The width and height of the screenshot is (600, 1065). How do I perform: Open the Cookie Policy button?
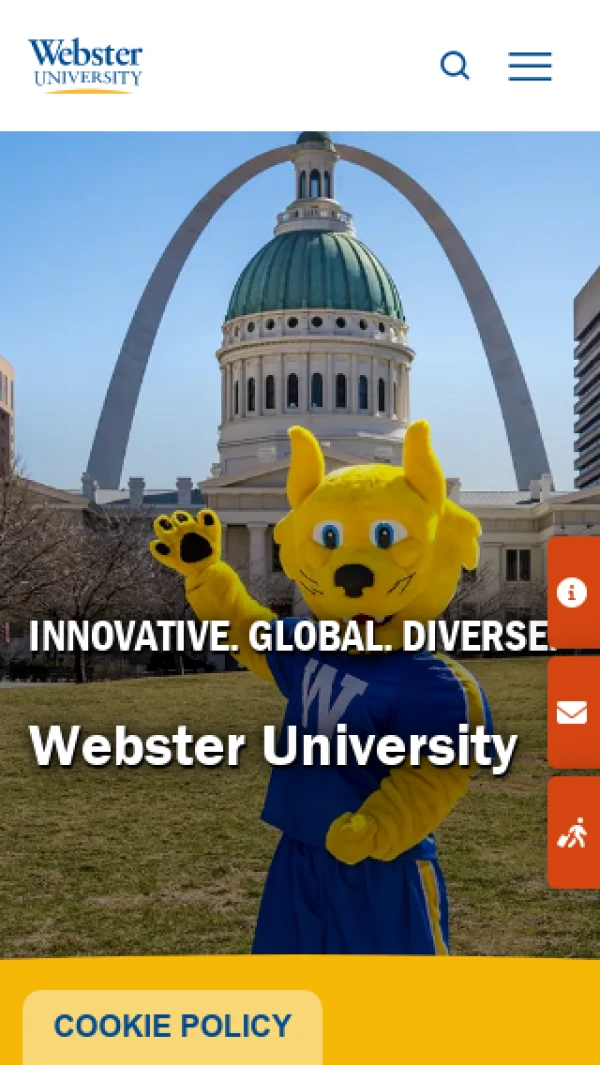[172, 1026]
